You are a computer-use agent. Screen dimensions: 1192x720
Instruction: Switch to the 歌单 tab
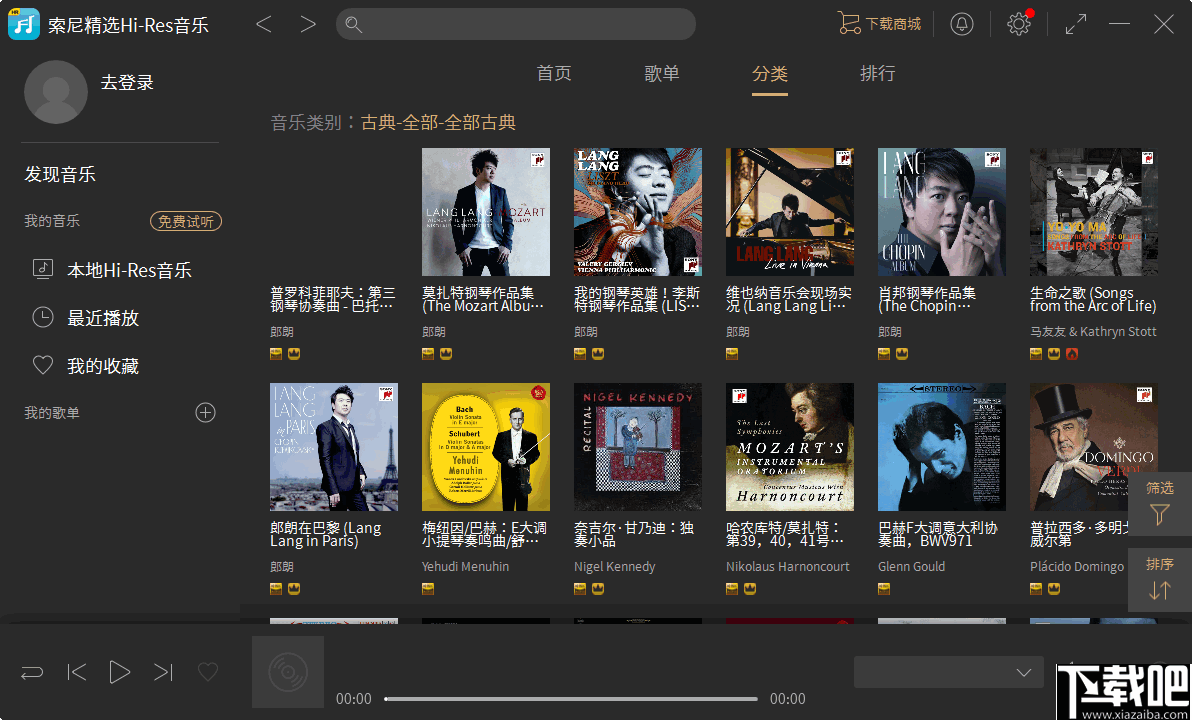click(x=662, y=73)
